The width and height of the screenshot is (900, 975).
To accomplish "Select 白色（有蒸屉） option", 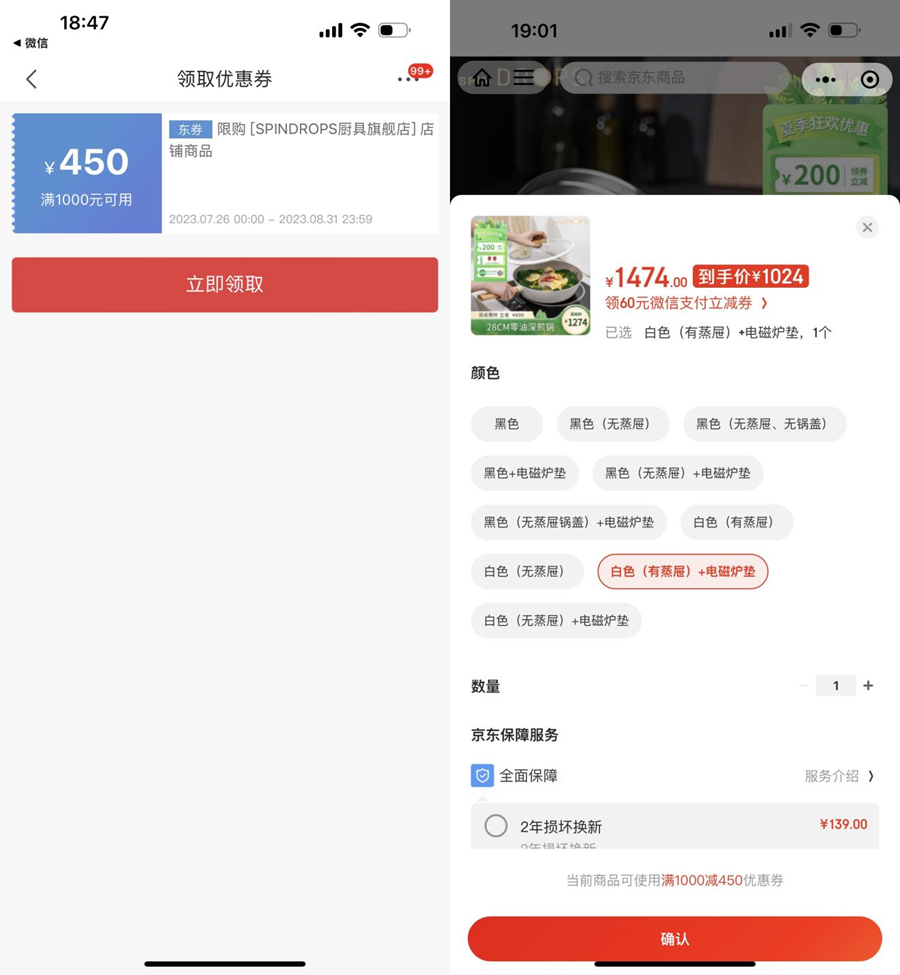I will point(736,522).
